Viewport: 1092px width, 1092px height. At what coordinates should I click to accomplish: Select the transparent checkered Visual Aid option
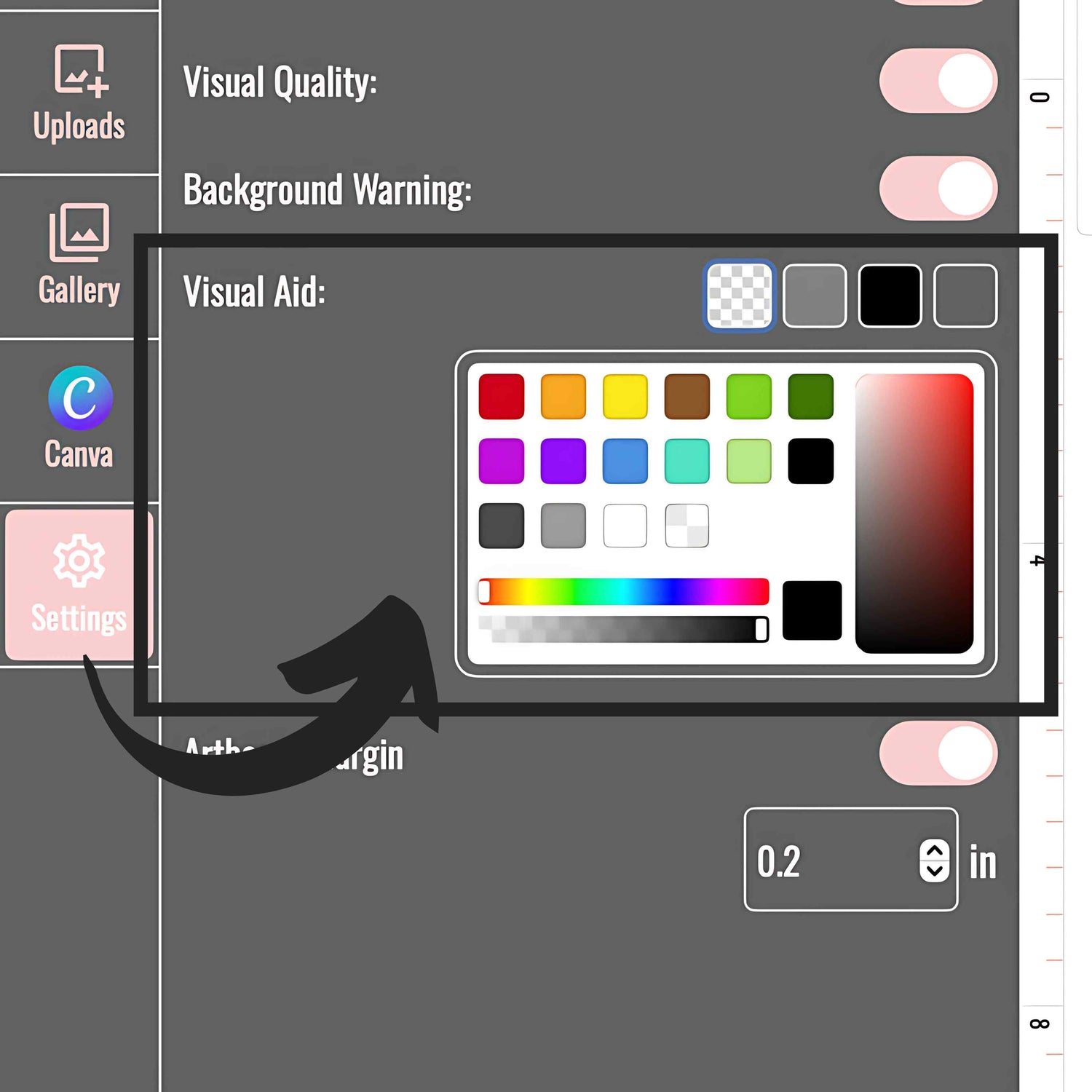click(740, 296)
